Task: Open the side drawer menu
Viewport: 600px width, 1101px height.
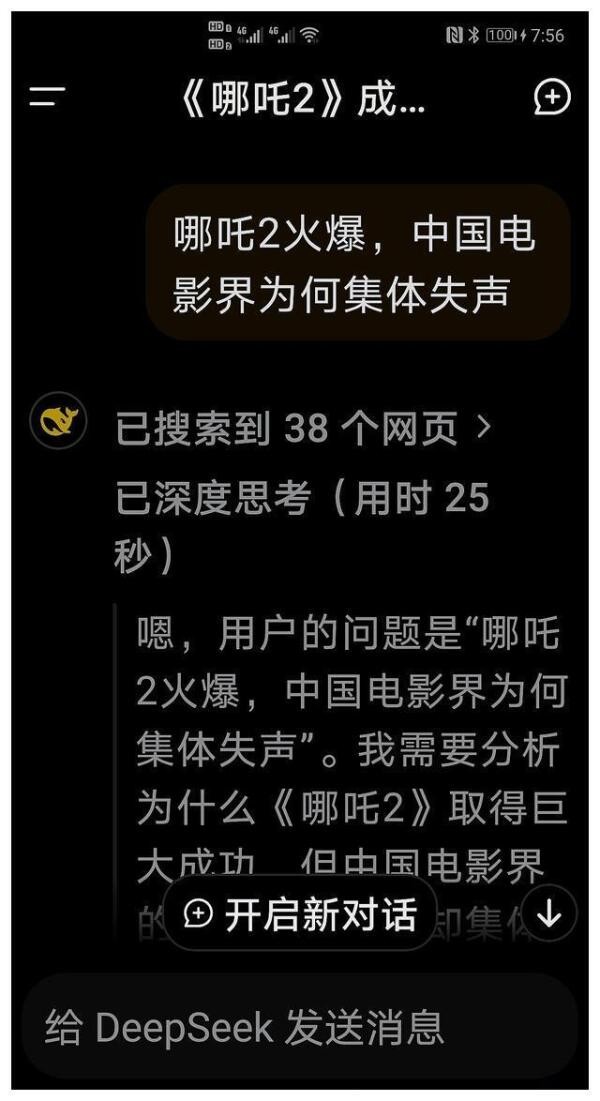Action: 47,97
